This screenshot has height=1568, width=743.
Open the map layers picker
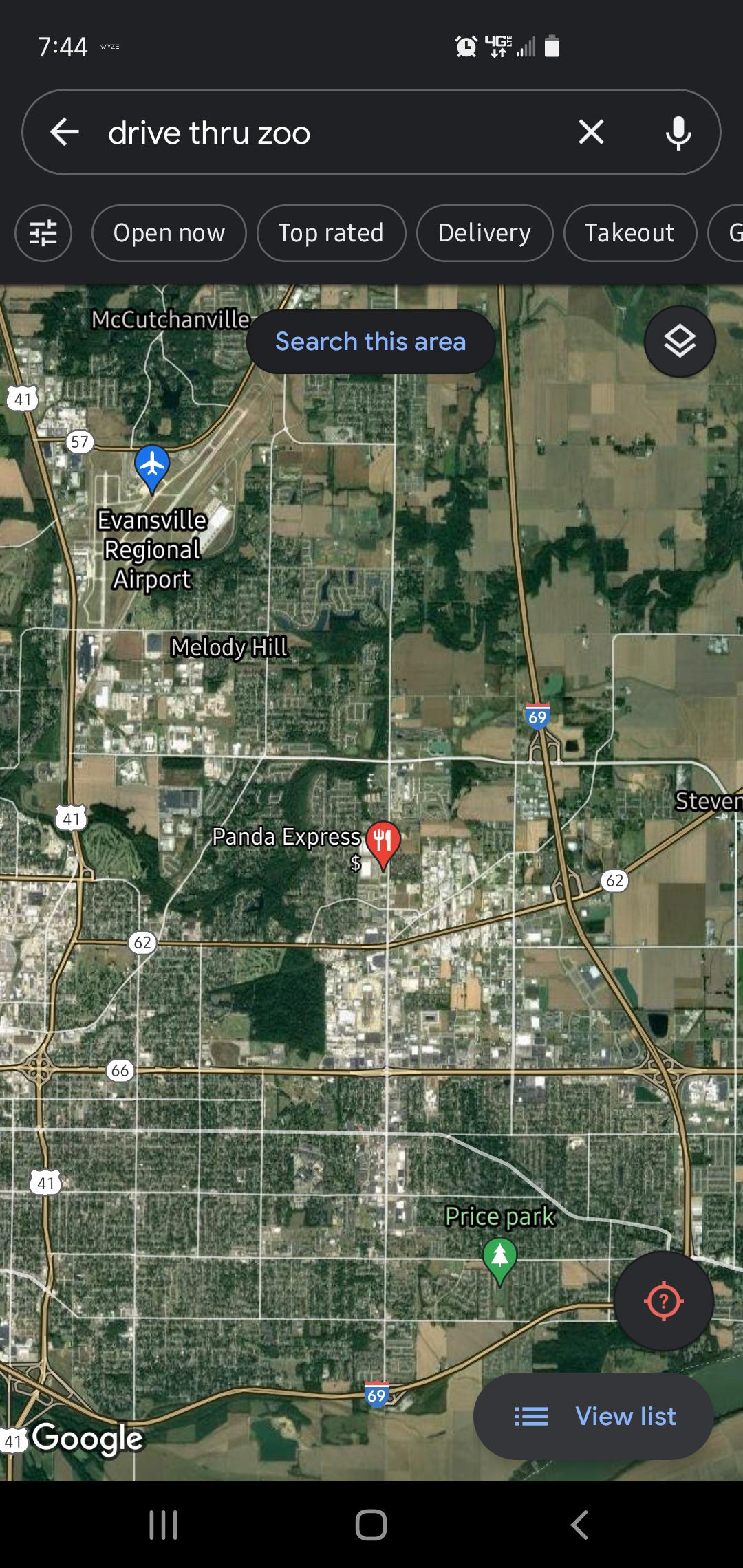pos(680,340)
